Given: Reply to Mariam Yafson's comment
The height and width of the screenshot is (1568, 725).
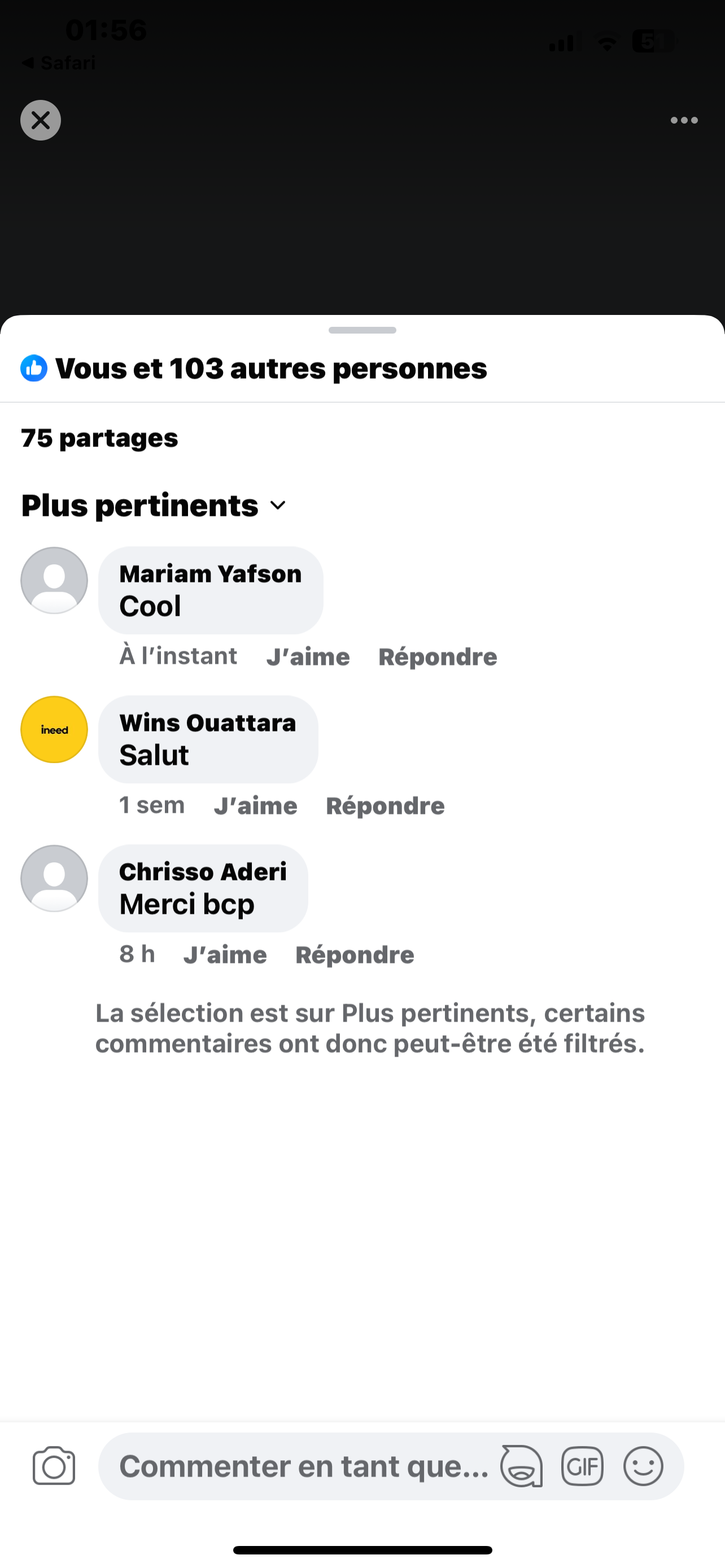Looking at the screenshot, I should pos(438,657).
